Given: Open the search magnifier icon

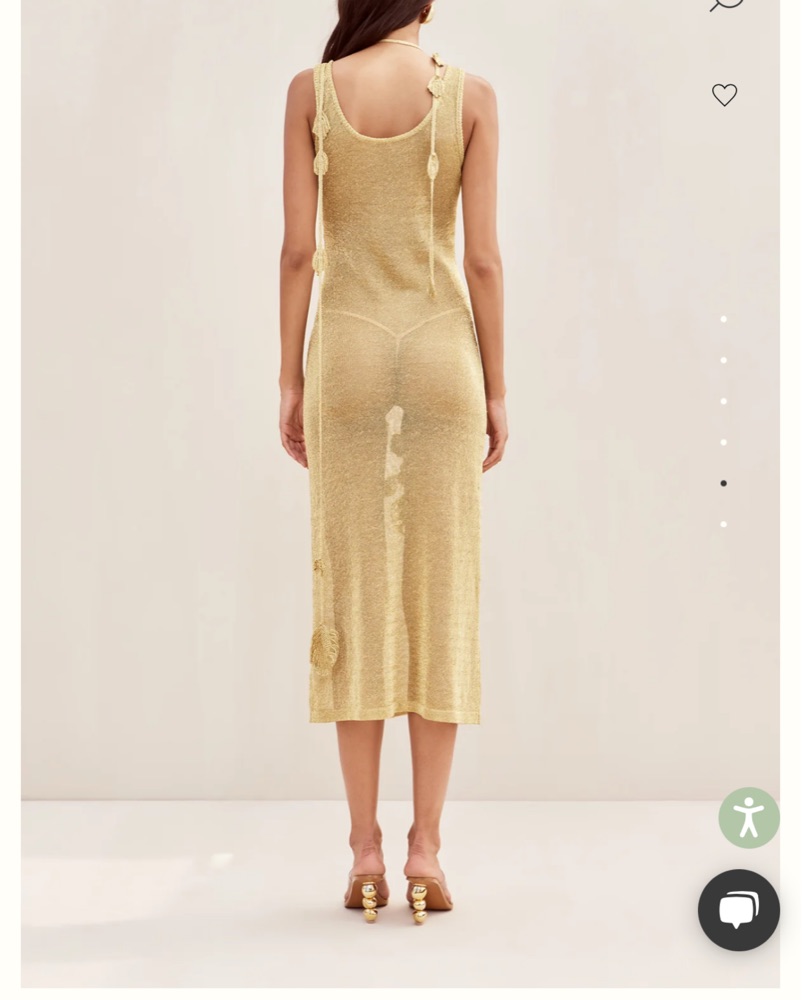Looking at the screenshot, I should tap(726, 4).
